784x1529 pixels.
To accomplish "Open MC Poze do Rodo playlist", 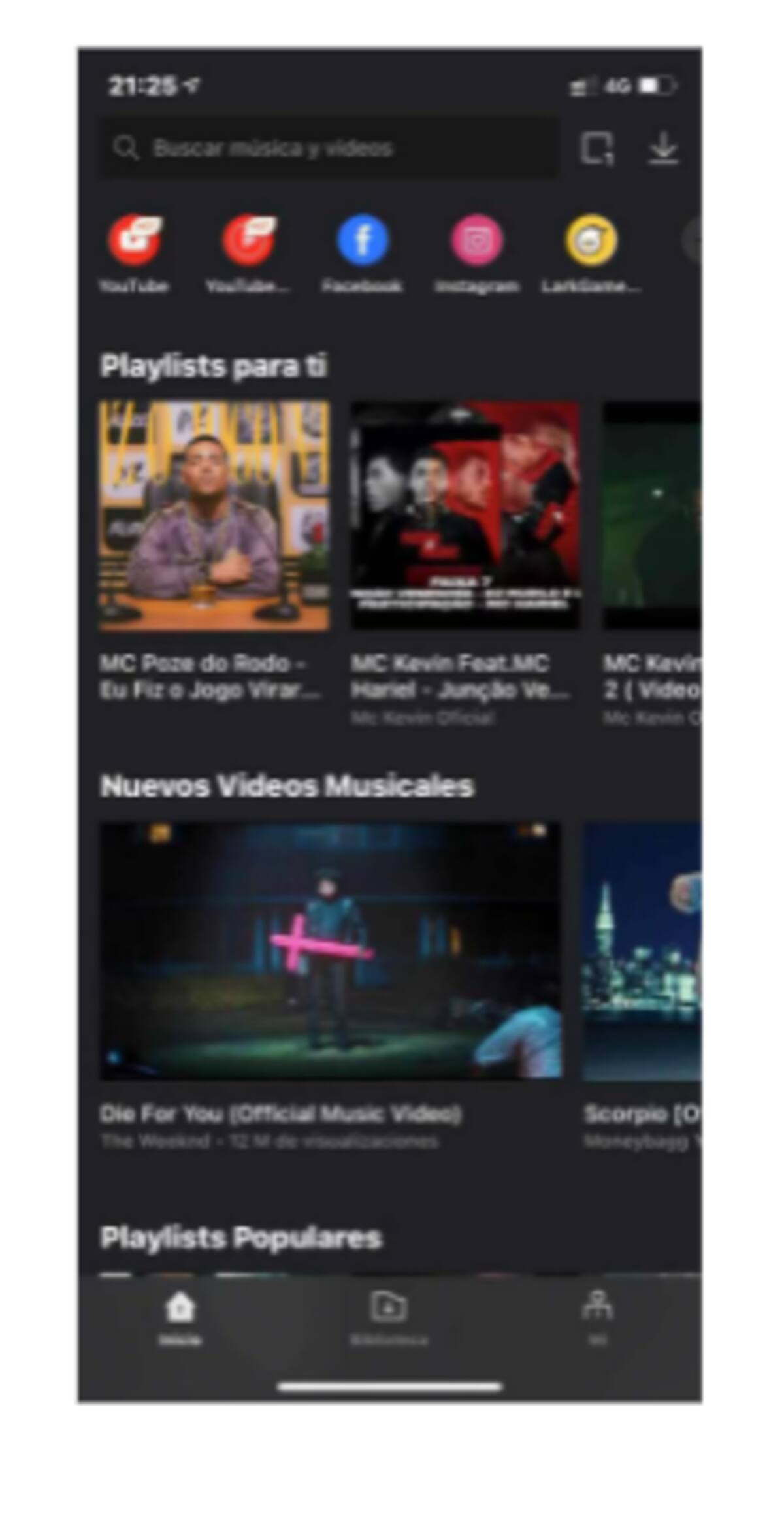I will coord(214,516).
